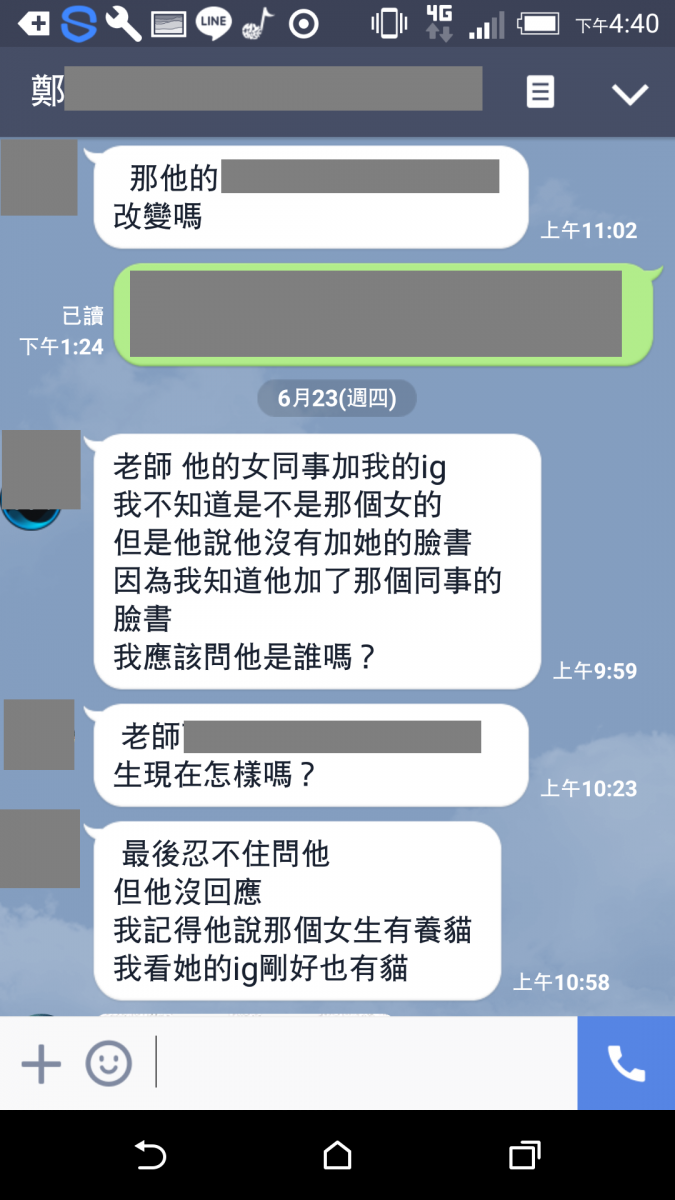
Task: Go to home screen via home button
Action: [x=337, y=1156]
